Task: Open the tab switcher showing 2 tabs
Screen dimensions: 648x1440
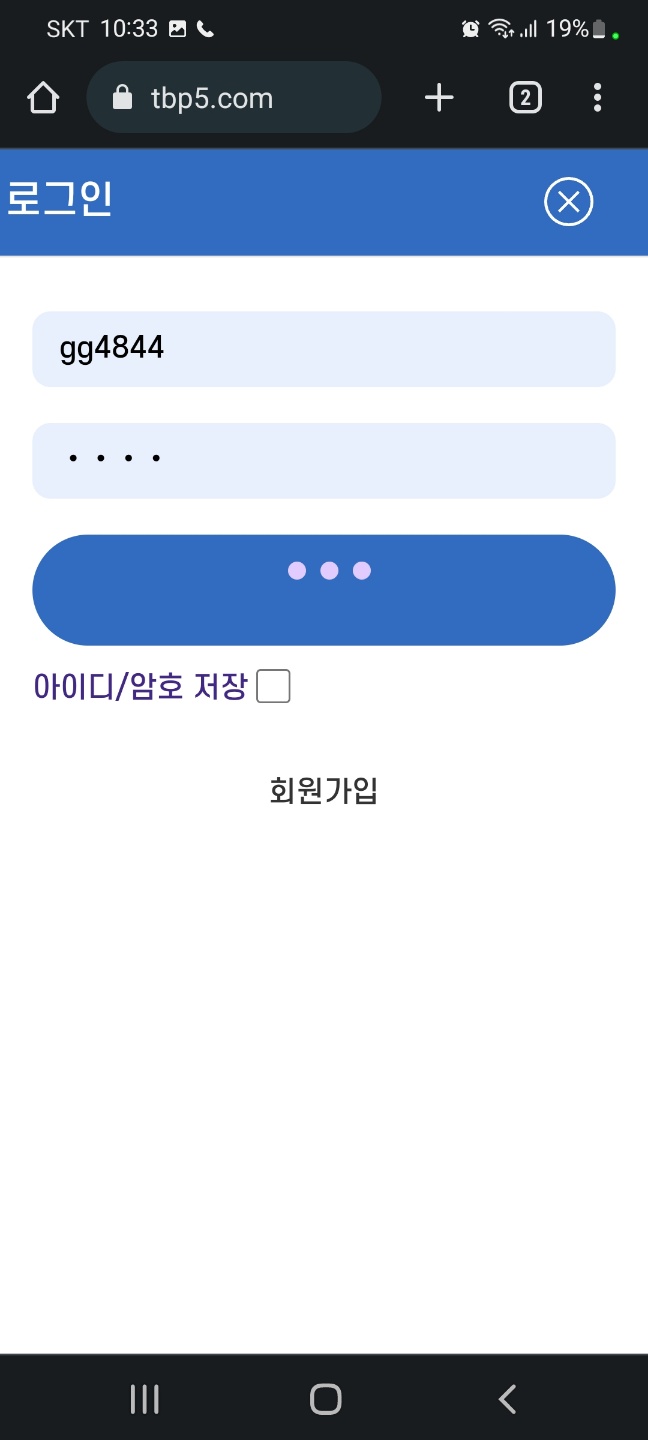Action: tap(525, 98)
